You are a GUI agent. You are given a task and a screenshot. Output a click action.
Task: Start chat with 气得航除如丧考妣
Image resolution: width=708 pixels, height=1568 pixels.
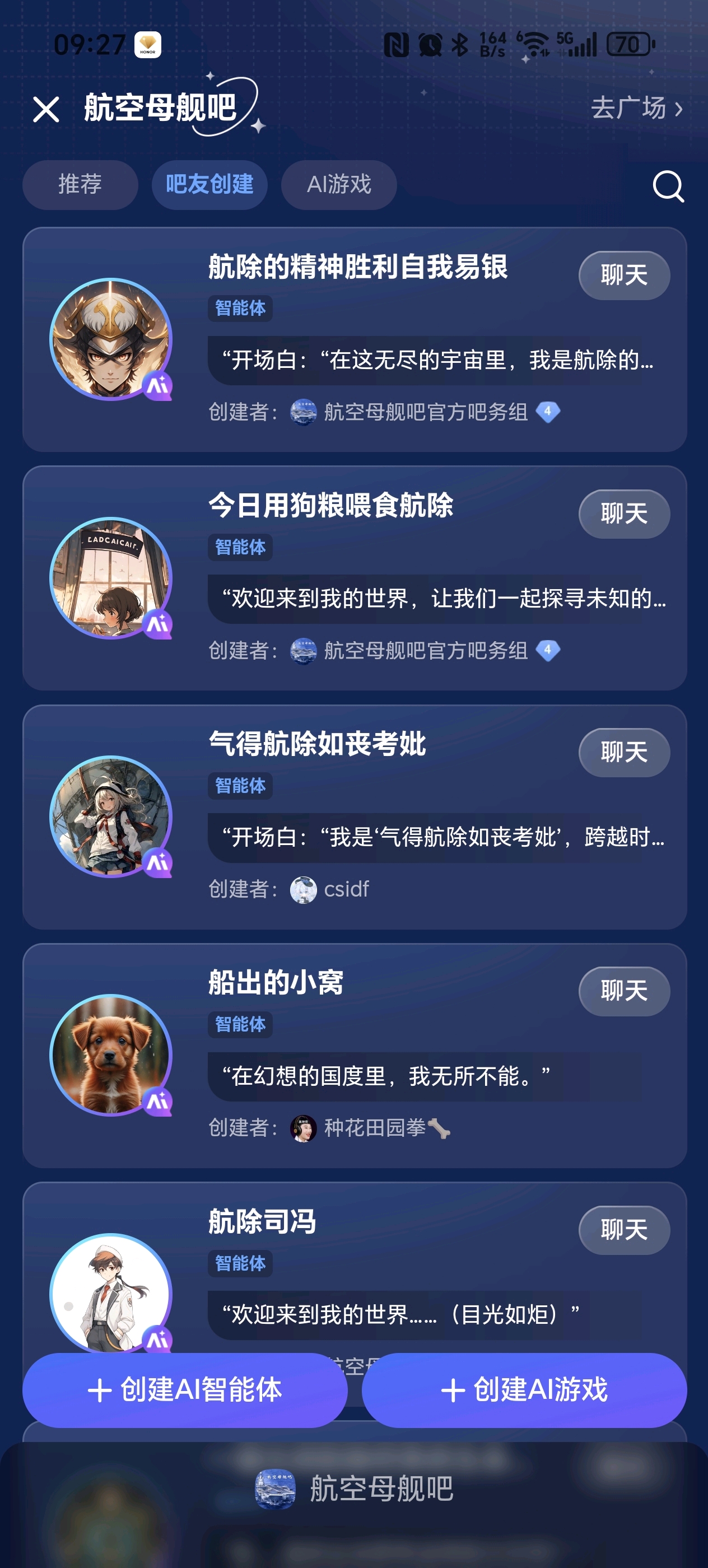click(623, 752)
